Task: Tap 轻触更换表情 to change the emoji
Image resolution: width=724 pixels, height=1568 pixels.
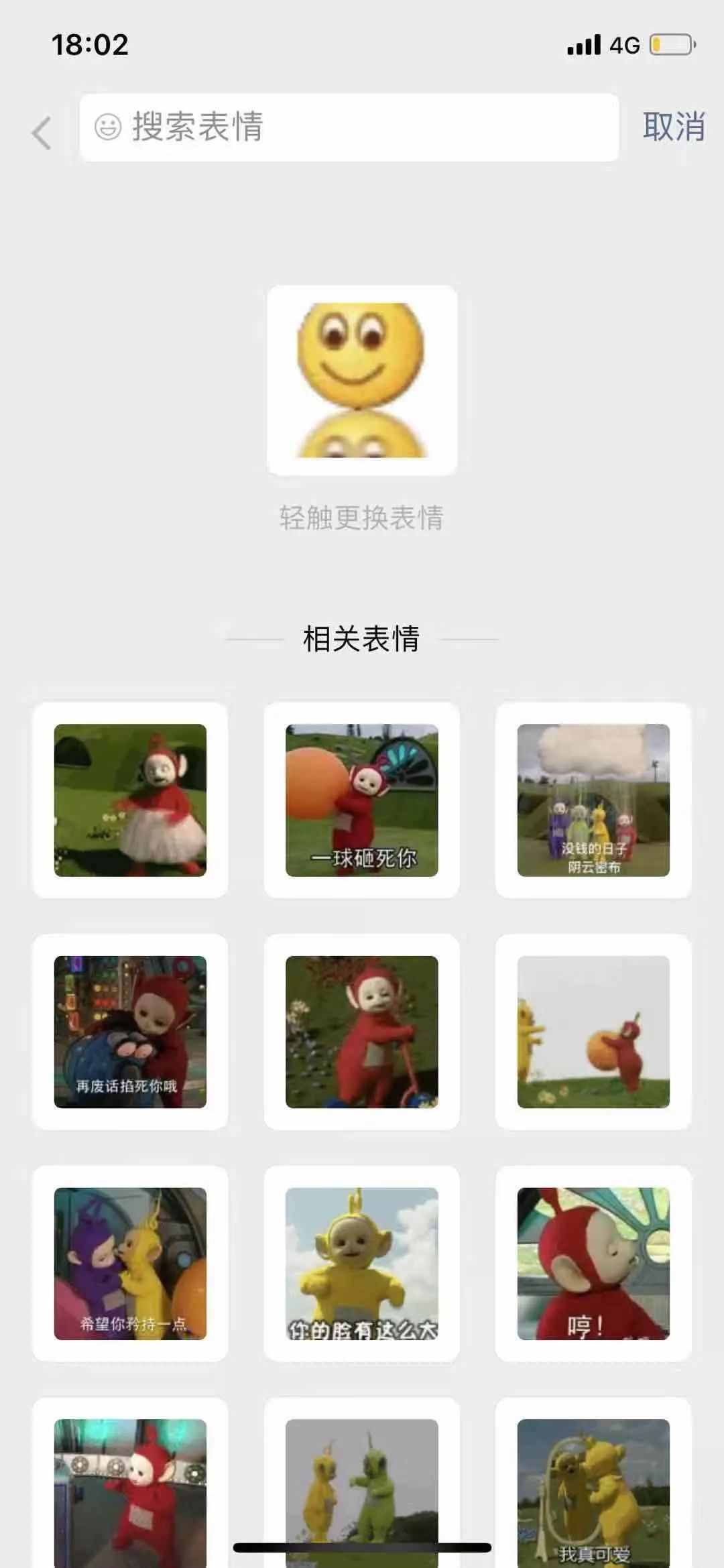Action: [x=363, y=516]
